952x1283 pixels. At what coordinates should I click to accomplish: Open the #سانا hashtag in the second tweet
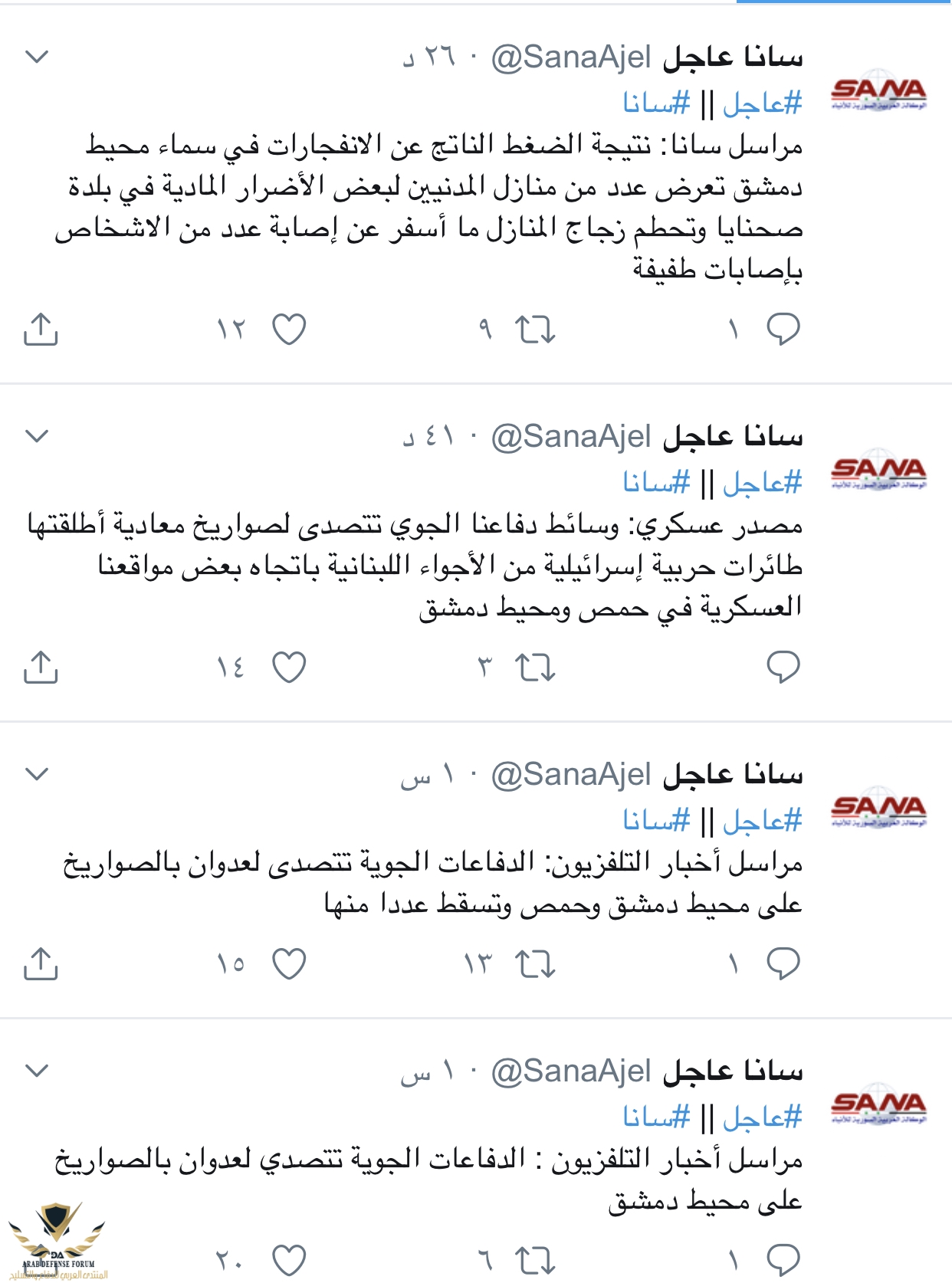tap(656, 482)
